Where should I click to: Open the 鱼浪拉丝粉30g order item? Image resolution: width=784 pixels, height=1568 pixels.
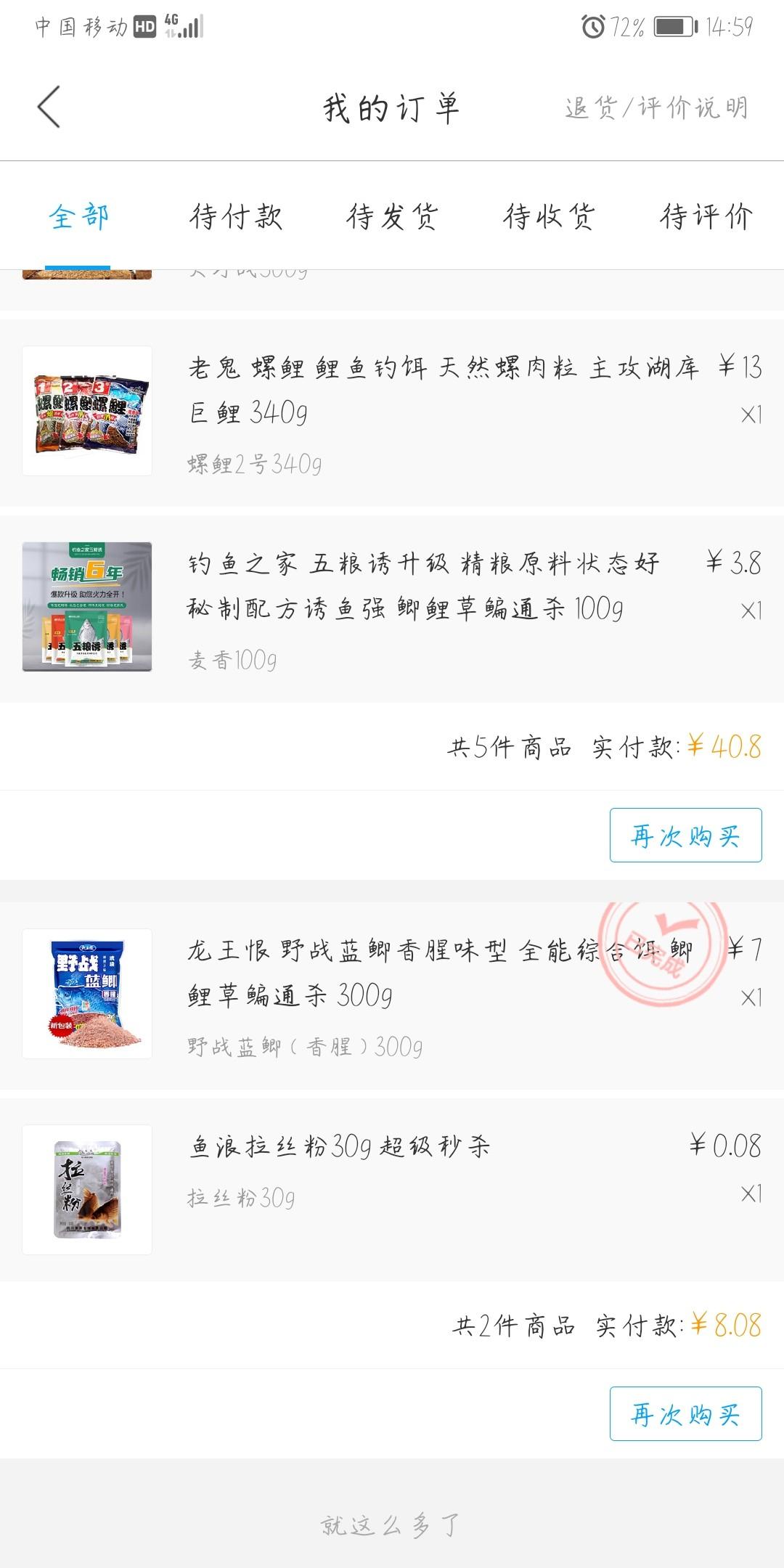pos(392,1191)
